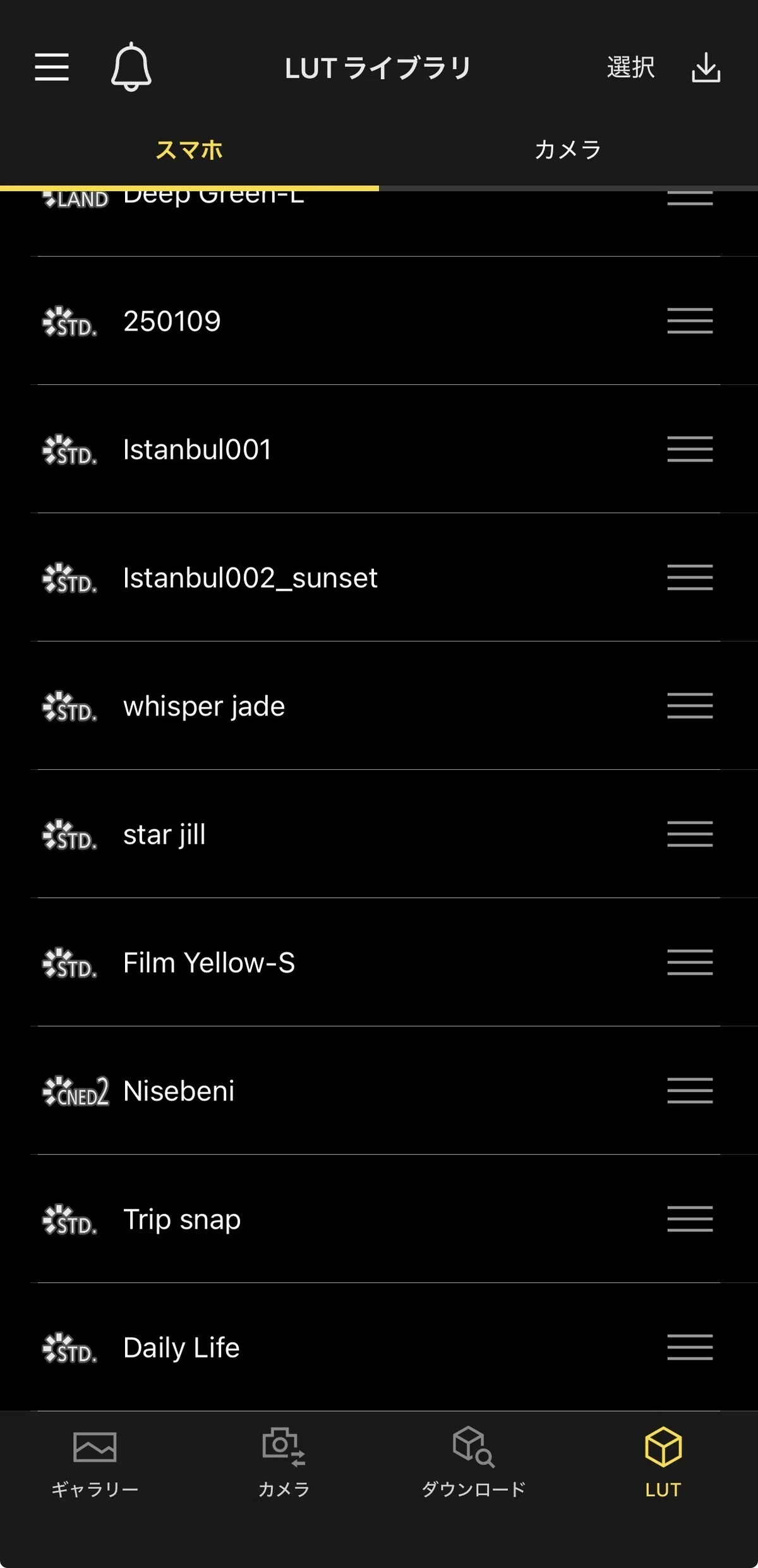This screenshot has height=1568, width=758.
Task: Select the スマホ top tab
Action: (x=189, y=150)
